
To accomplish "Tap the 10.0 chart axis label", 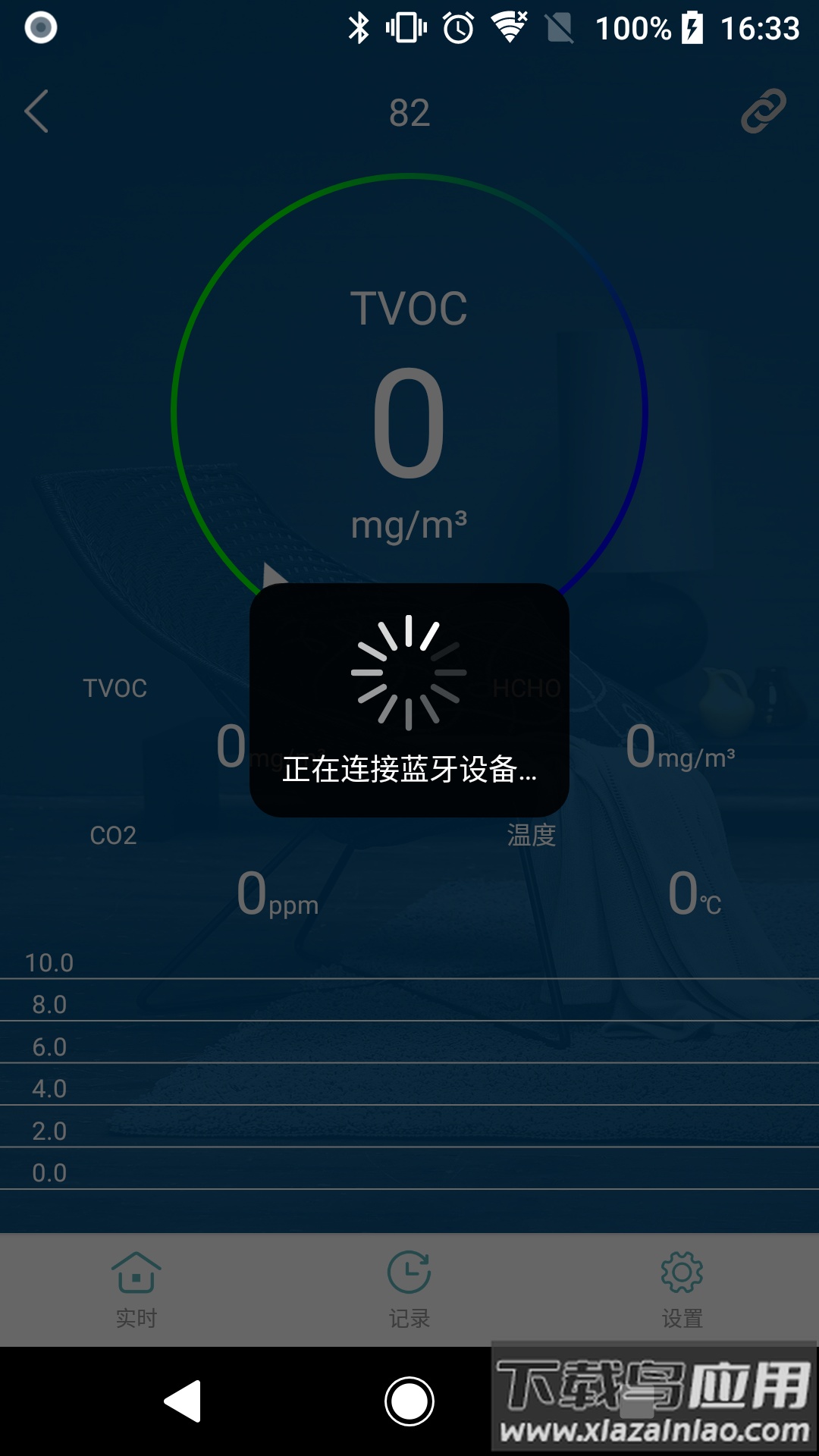I will tap(49, 963).
